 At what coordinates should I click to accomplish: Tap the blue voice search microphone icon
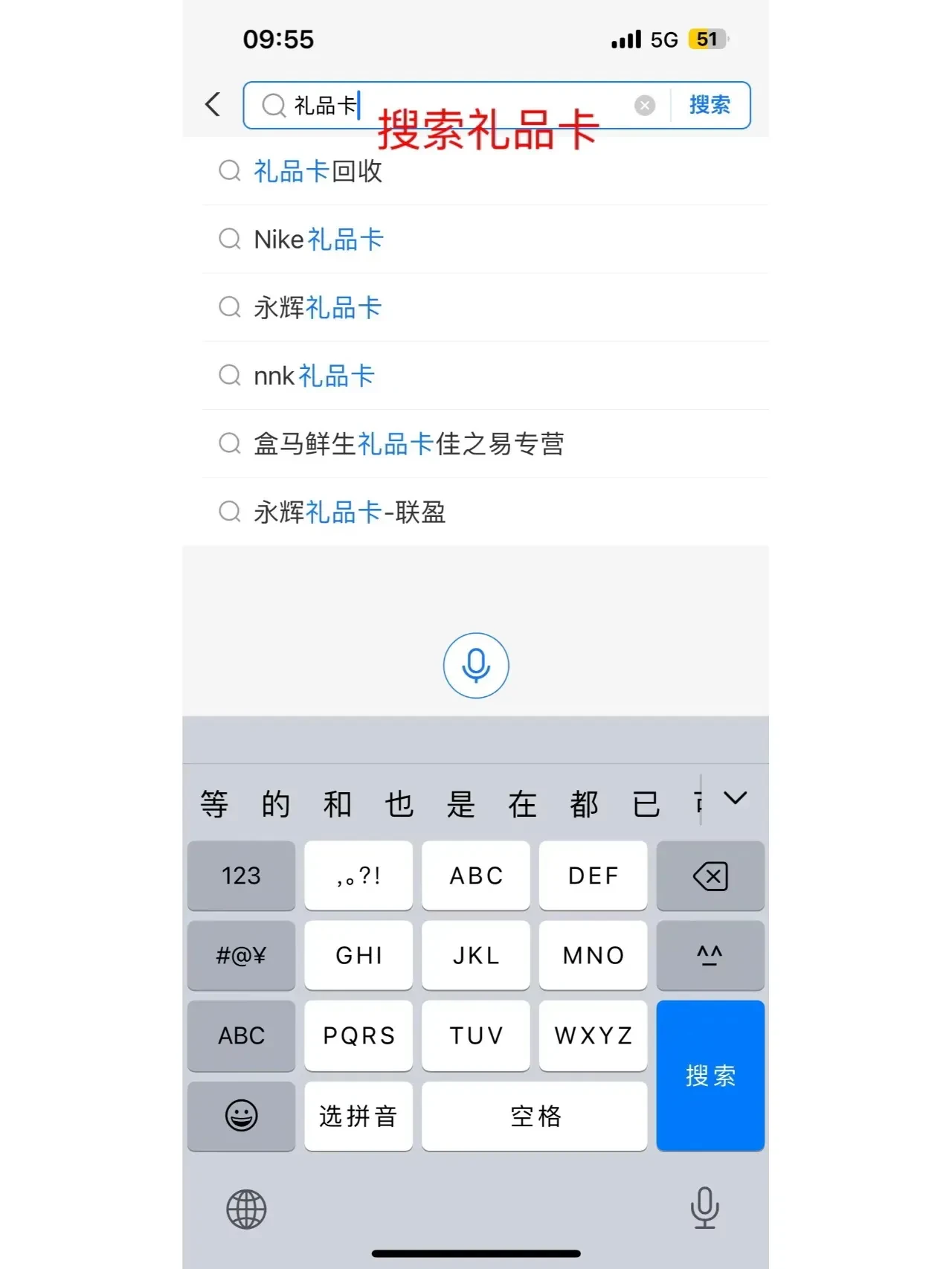point(475,666)
